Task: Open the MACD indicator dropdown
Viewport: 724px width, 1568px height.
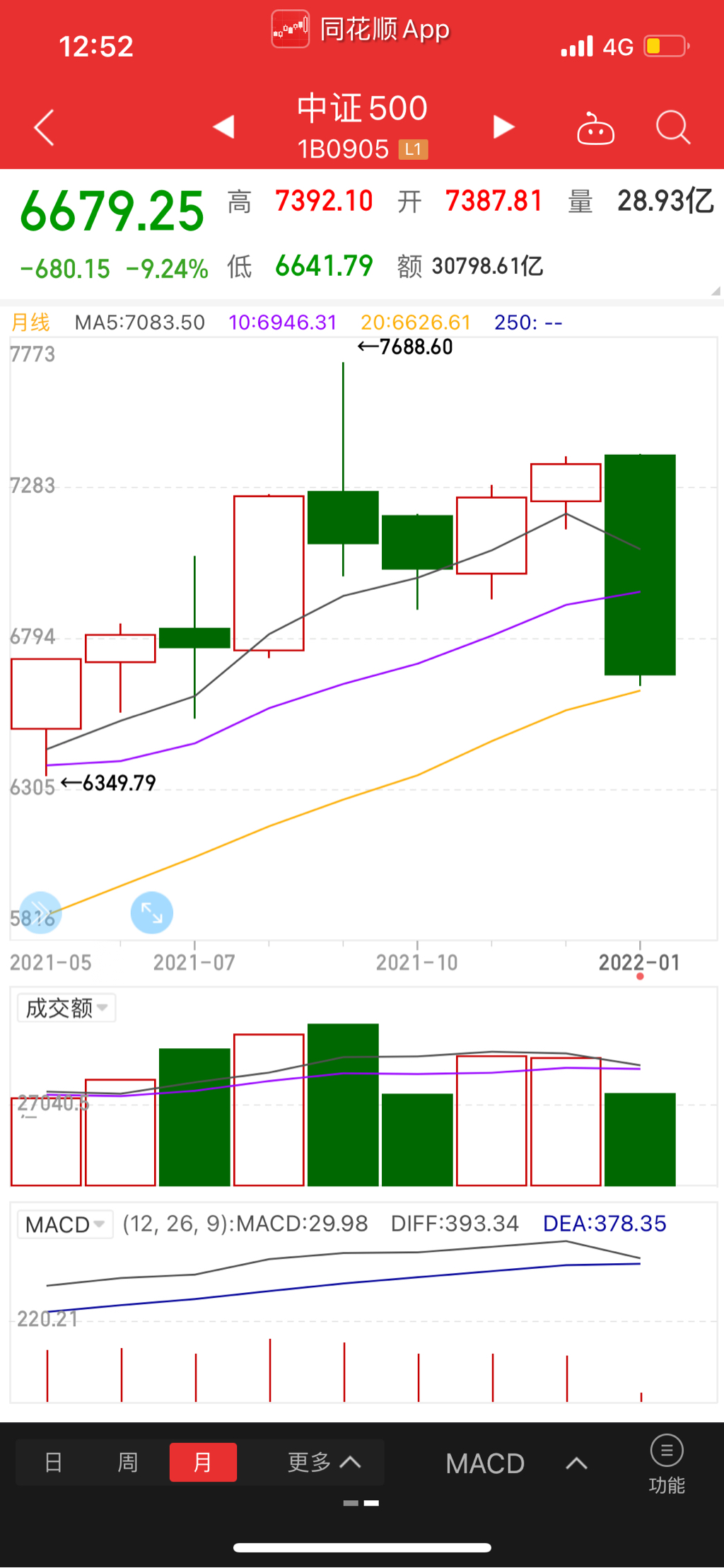Action: [x=65, y=1224]
